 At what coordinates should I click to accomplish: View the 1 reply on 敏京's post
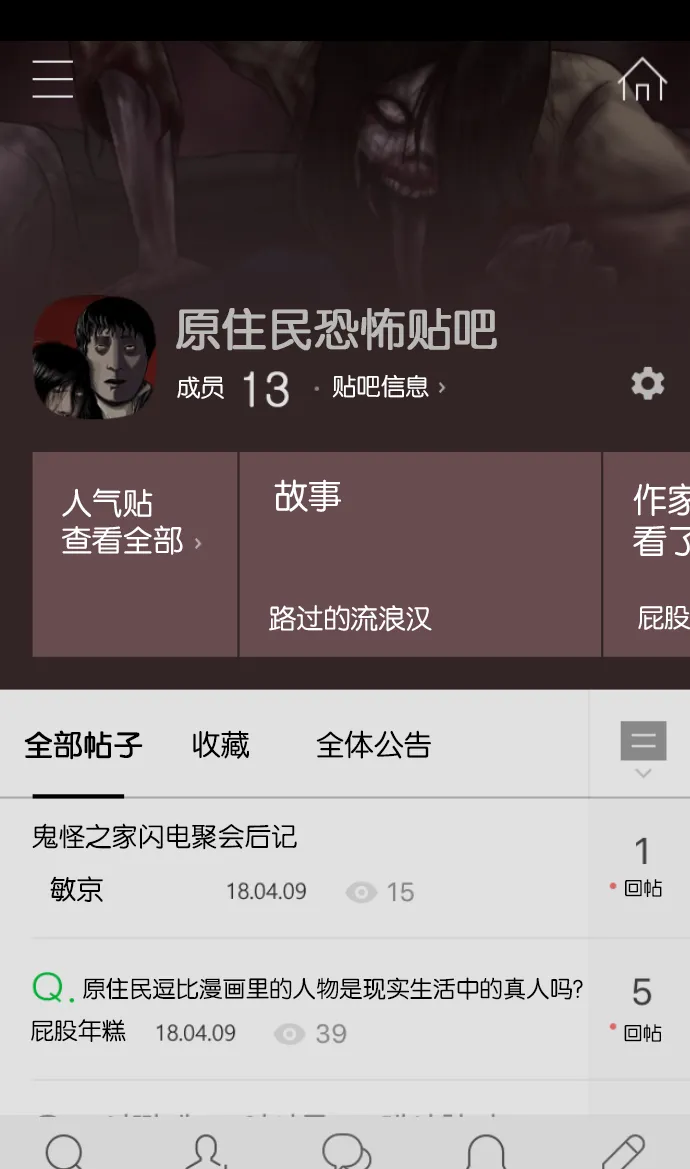[641, 866]
